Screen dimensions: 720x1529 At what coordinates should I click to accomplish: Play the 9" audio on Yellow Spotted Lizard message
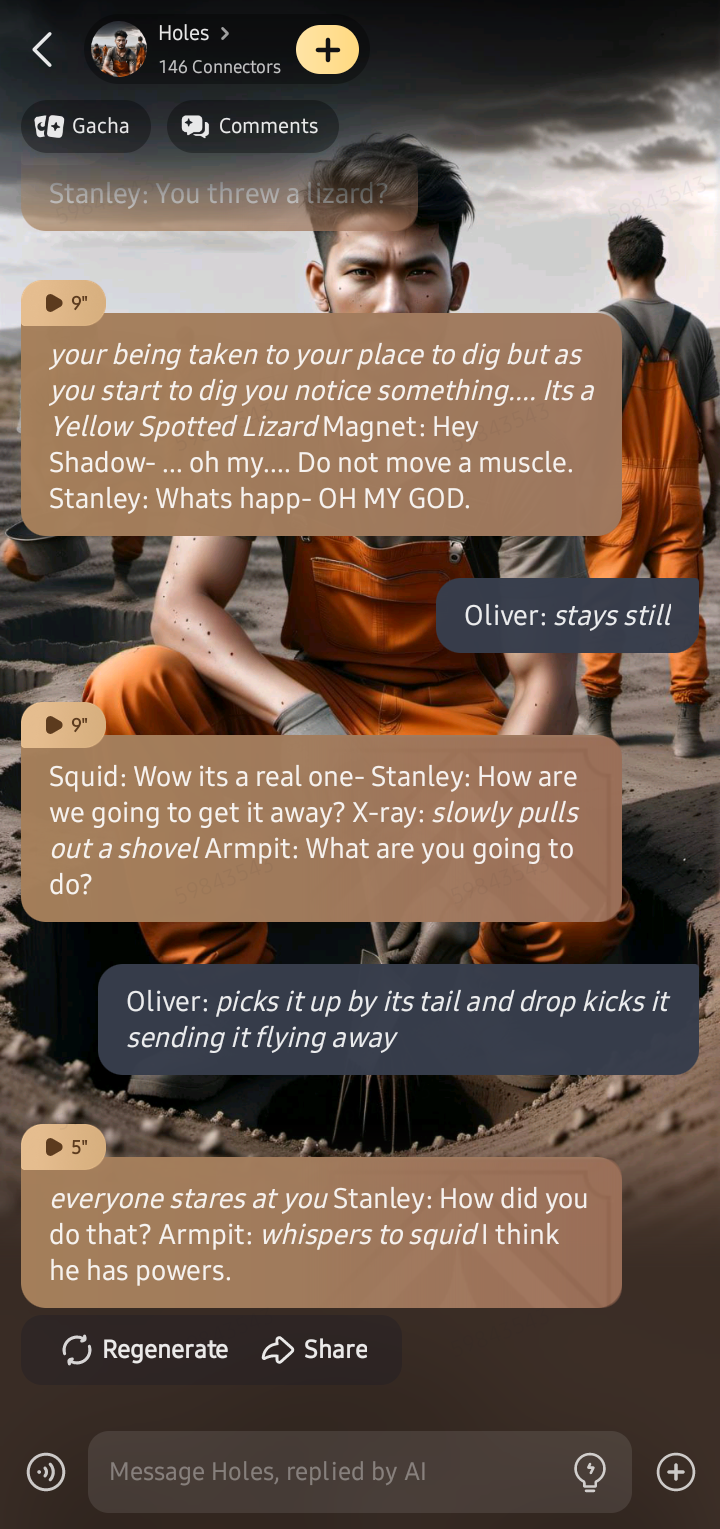(63, 303)
